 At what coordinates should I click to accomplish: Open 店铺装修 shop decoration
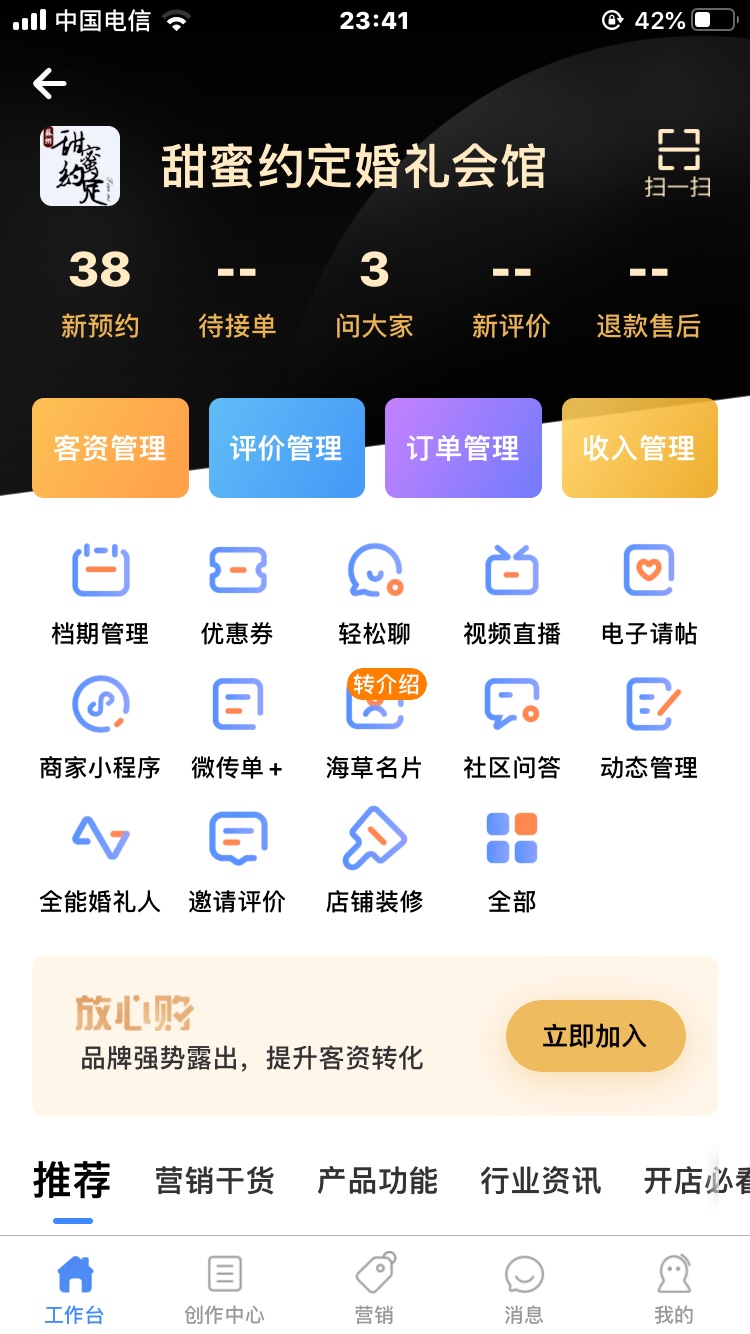click(374, 861)
